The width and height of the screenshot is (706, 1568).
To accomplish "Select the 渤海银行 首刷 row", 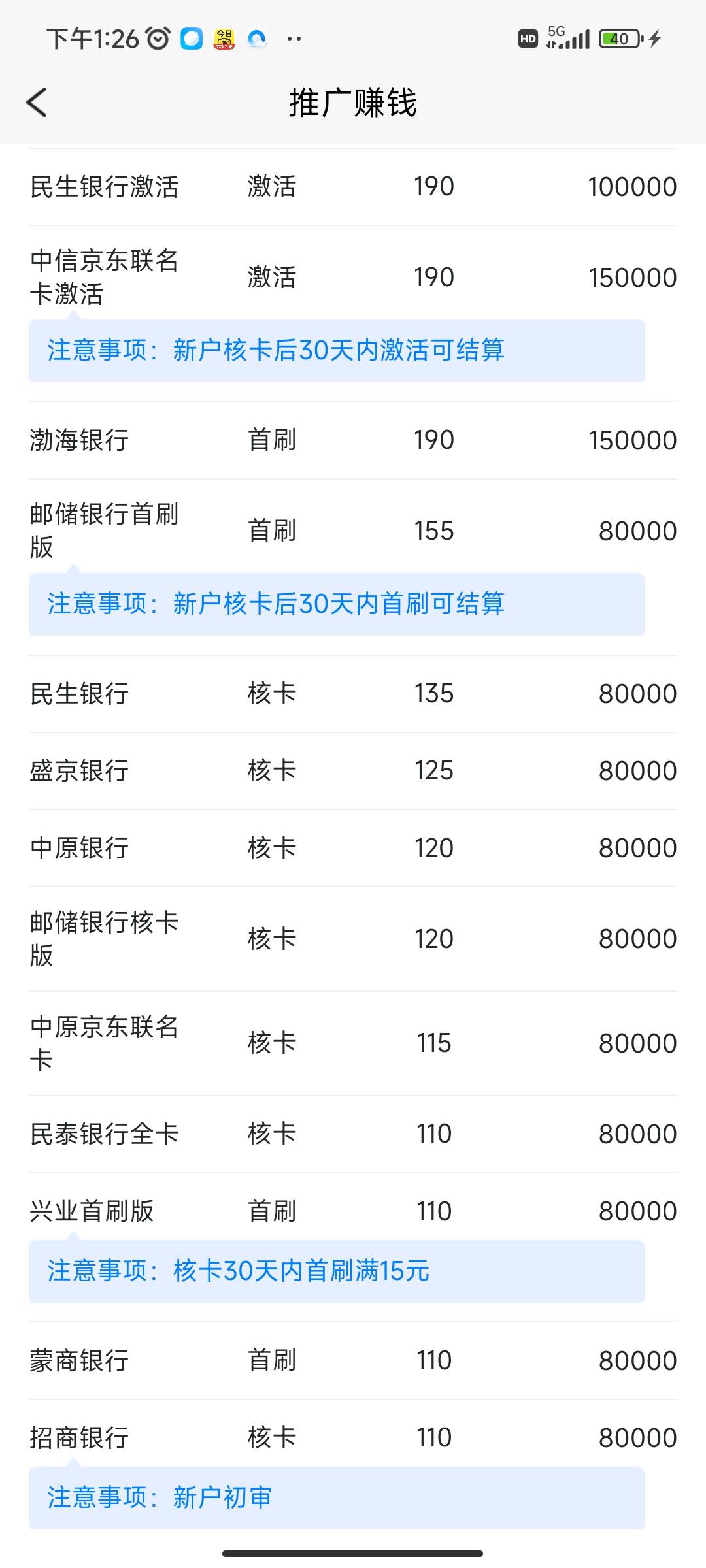I will click(x=353, y=439).
